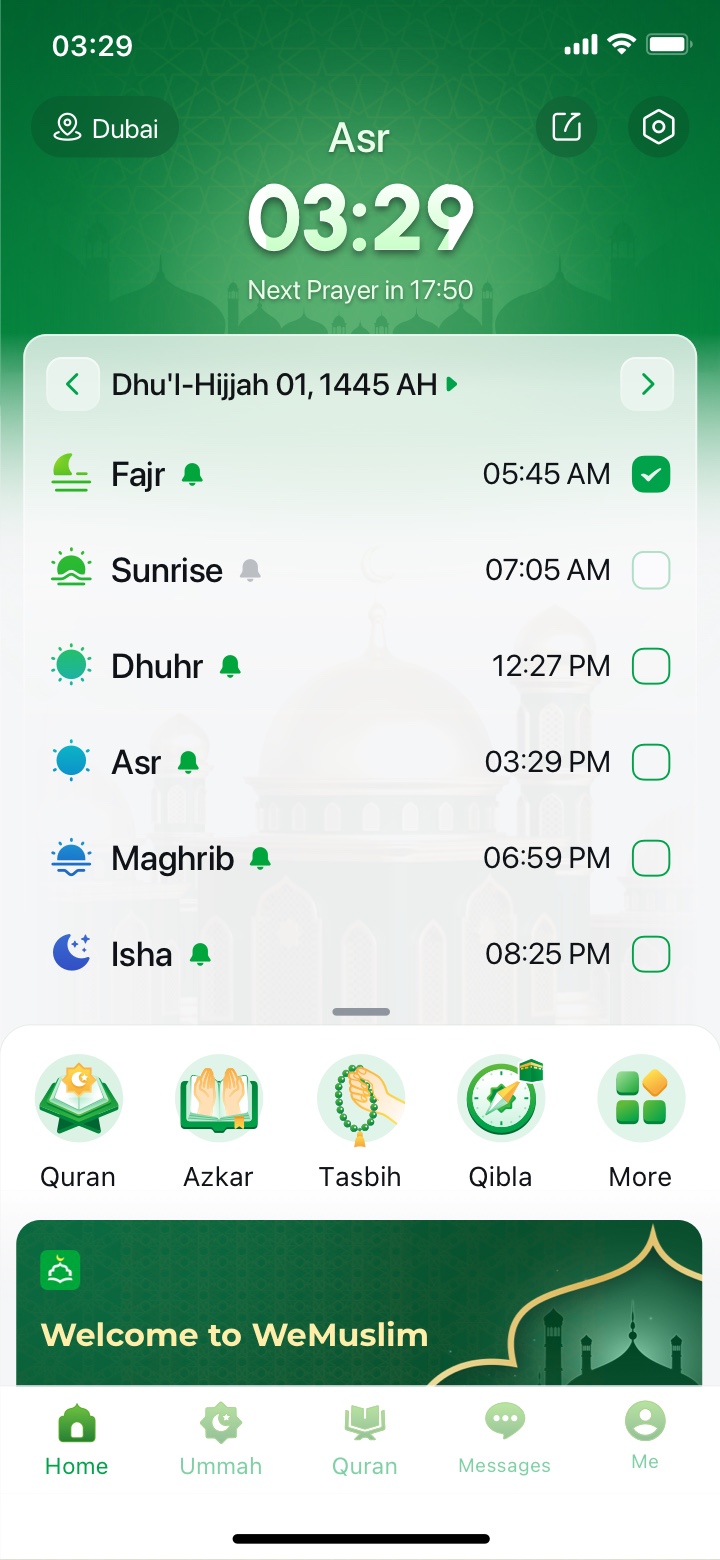Check off the Asr prayer
The image size is (720, 1560).
(x=651, y=762)
